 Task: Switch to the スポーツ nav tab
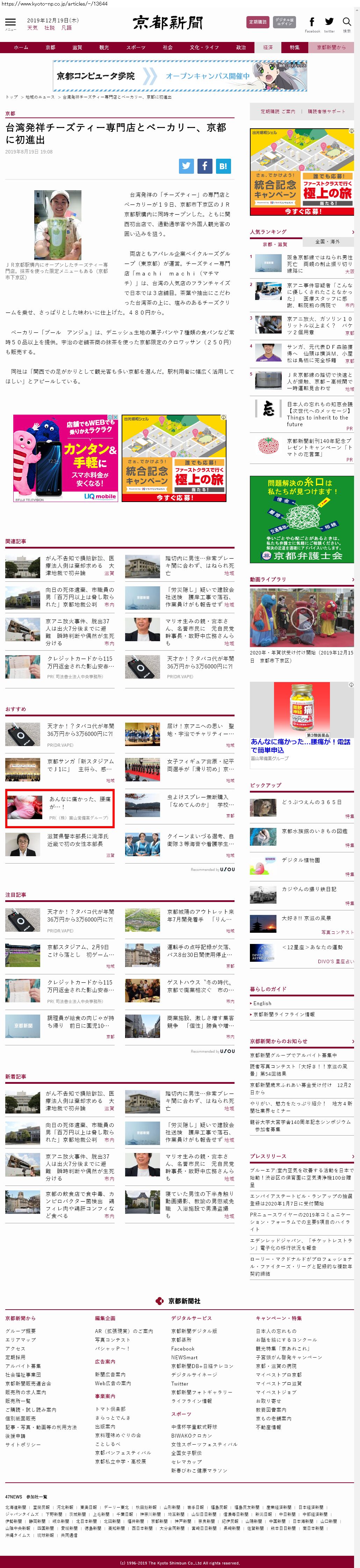coord(136,47)
